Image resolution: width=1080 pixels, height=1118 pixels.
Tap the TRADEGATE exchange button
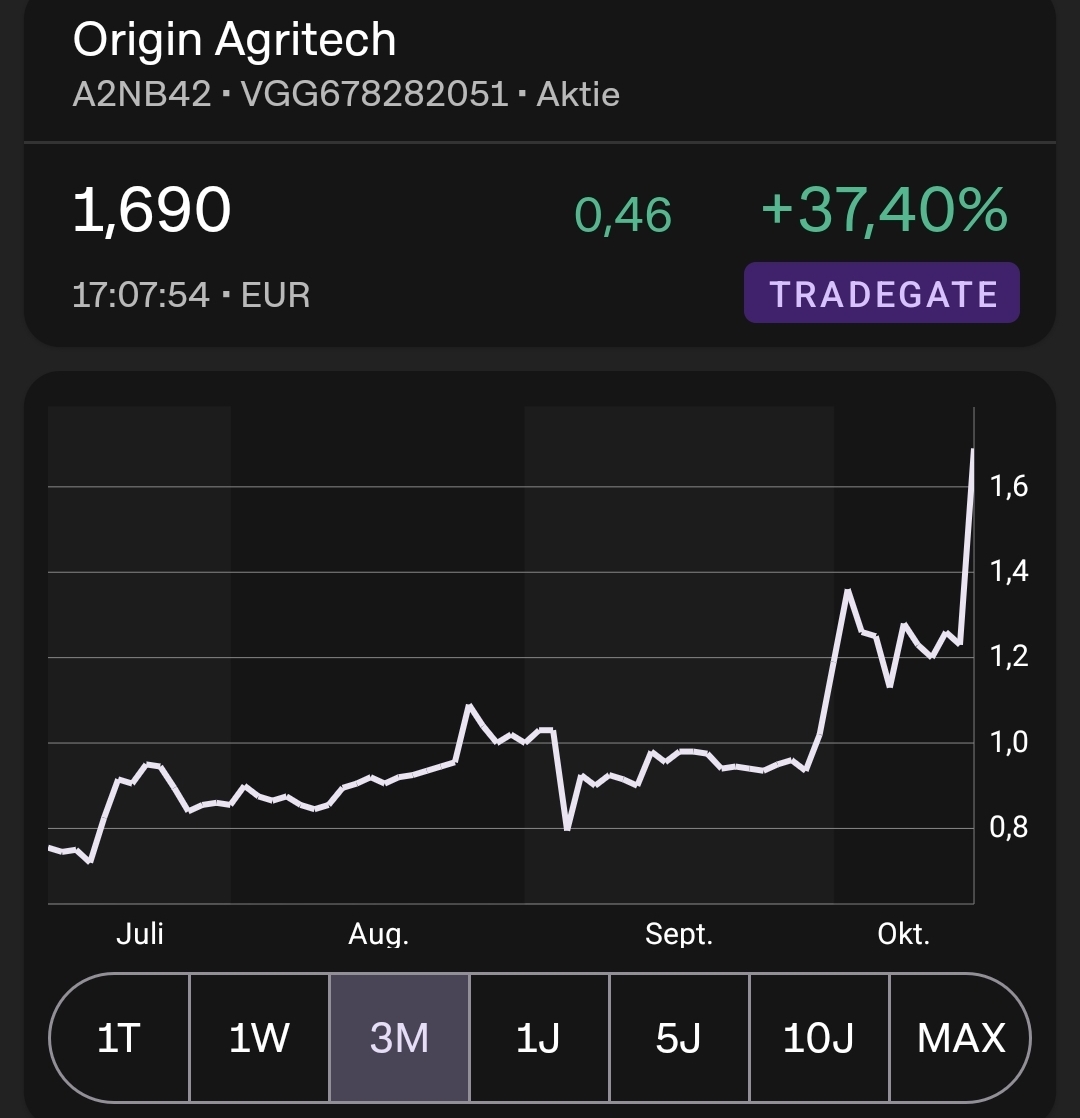point(882,293)
